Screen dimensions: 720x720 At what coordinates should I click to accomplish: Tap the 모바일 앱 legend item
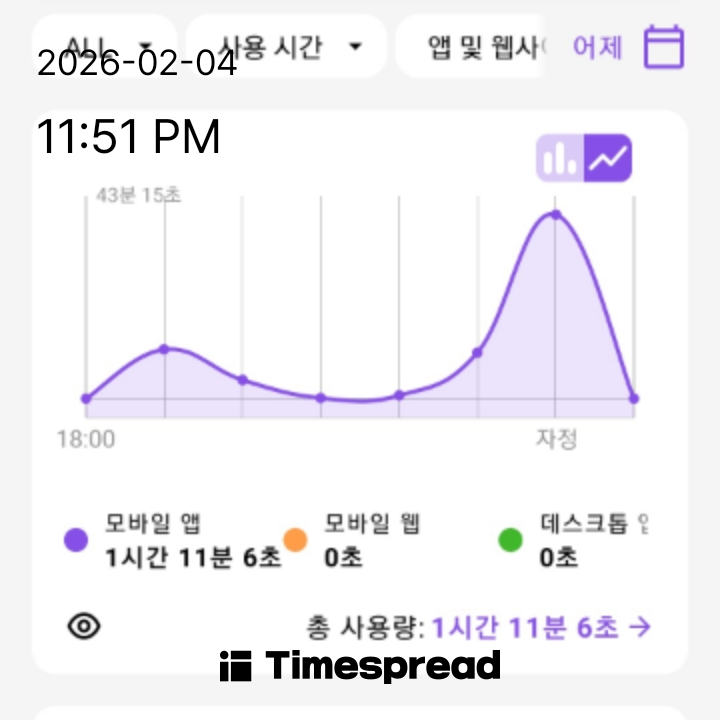click(x=172, y=540)
